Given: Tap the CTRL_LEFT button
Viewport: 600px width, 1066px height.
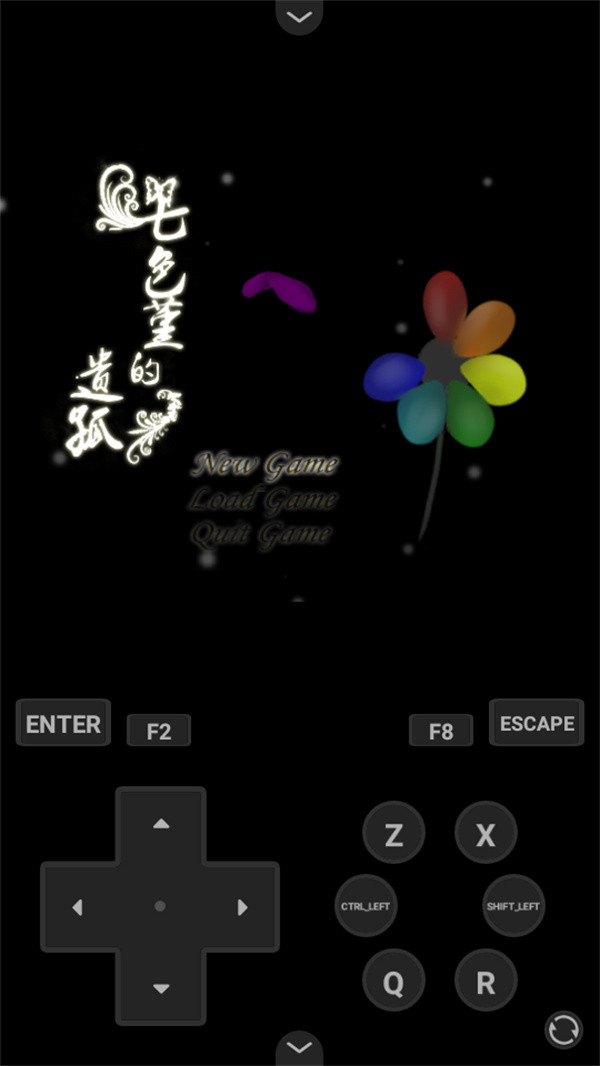Looking at the screenshot, I should 365,906.
